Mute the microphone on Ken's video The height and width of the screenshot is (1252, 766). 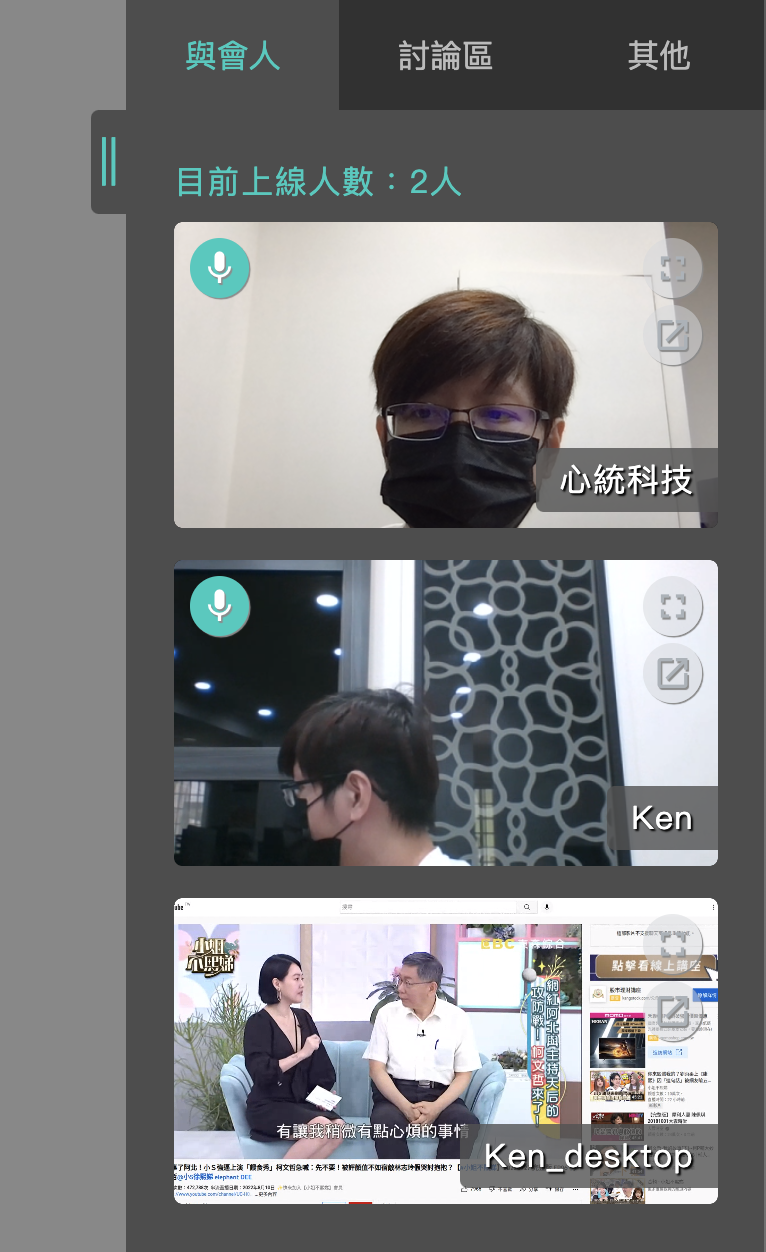[220, 606]
